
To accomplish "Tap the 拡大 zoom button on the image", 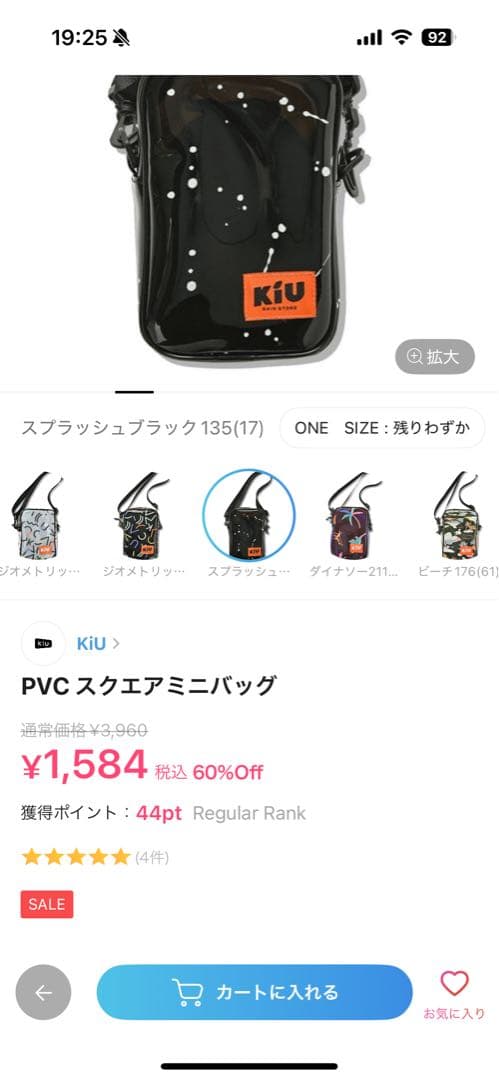I will [x=435, y=356].
